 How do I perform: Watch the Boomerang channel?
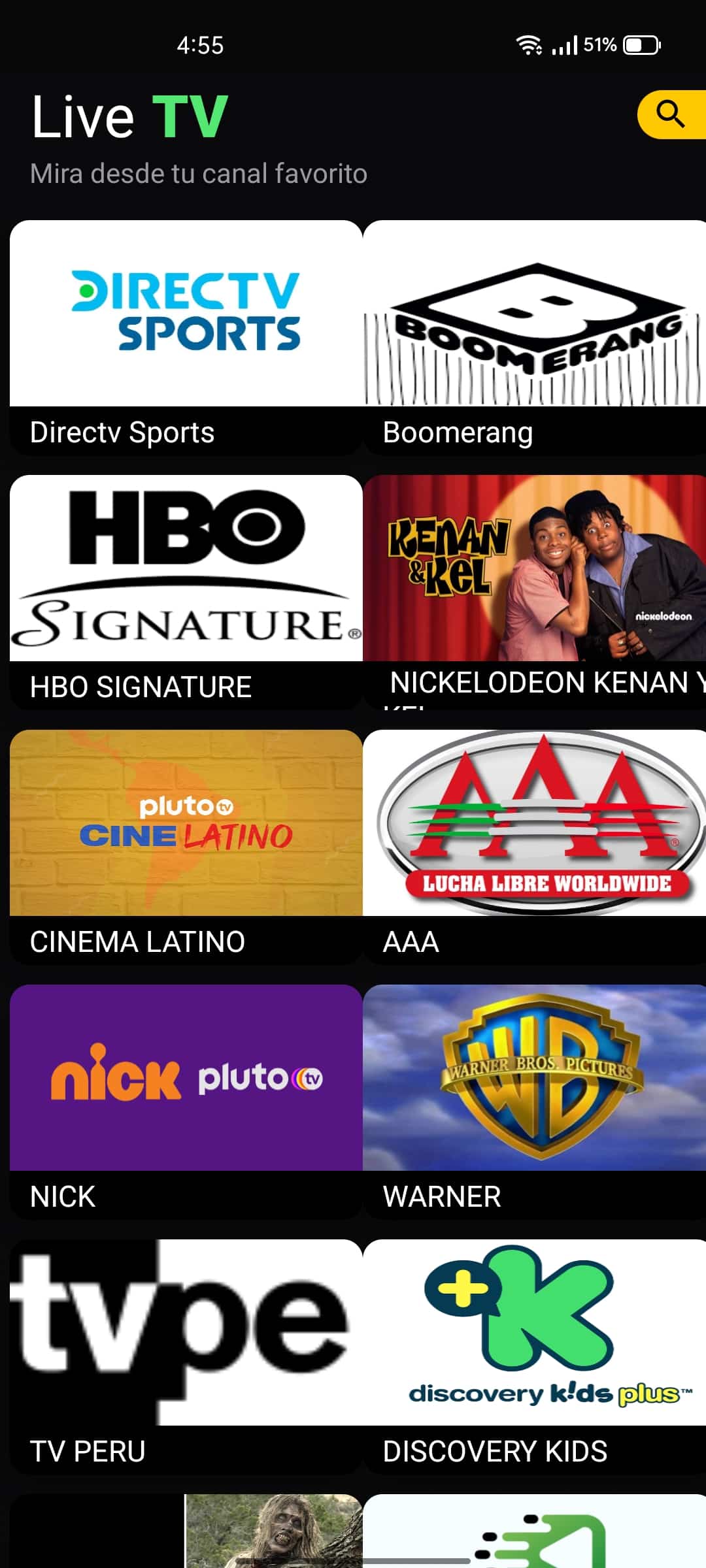coord(535,338)
